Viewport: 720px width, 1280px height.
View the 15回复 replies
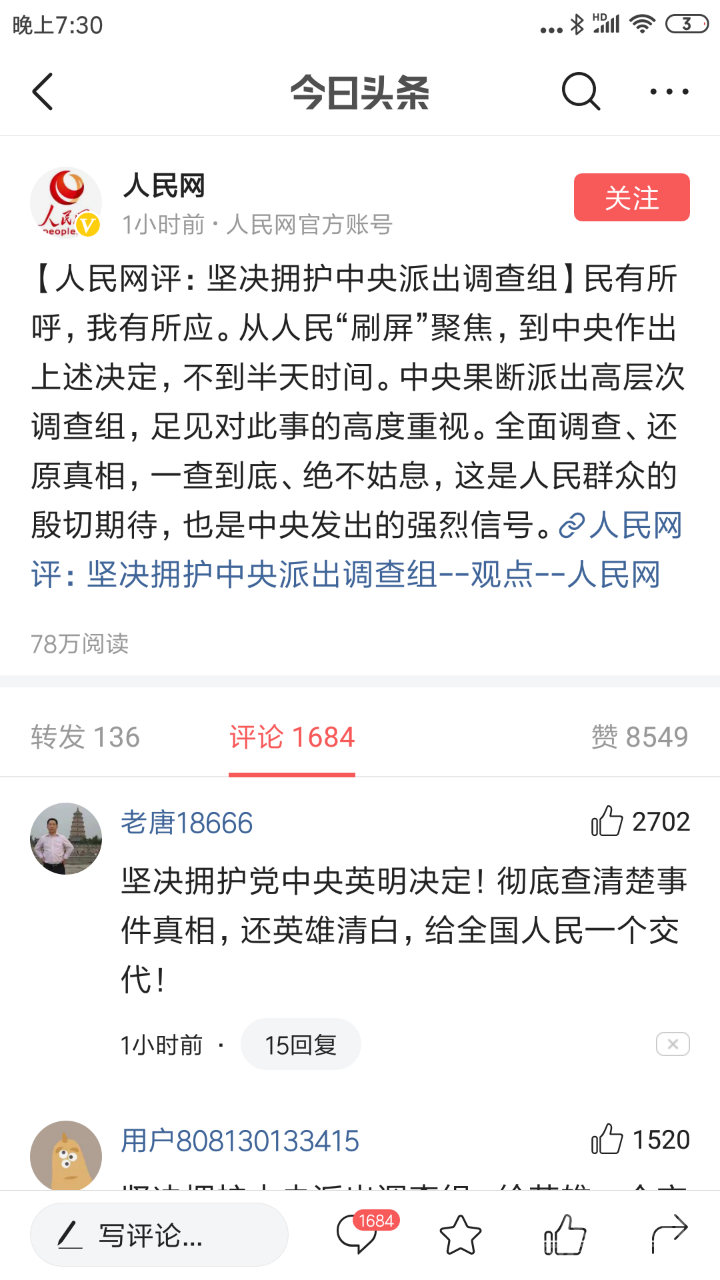point(300,1045)
